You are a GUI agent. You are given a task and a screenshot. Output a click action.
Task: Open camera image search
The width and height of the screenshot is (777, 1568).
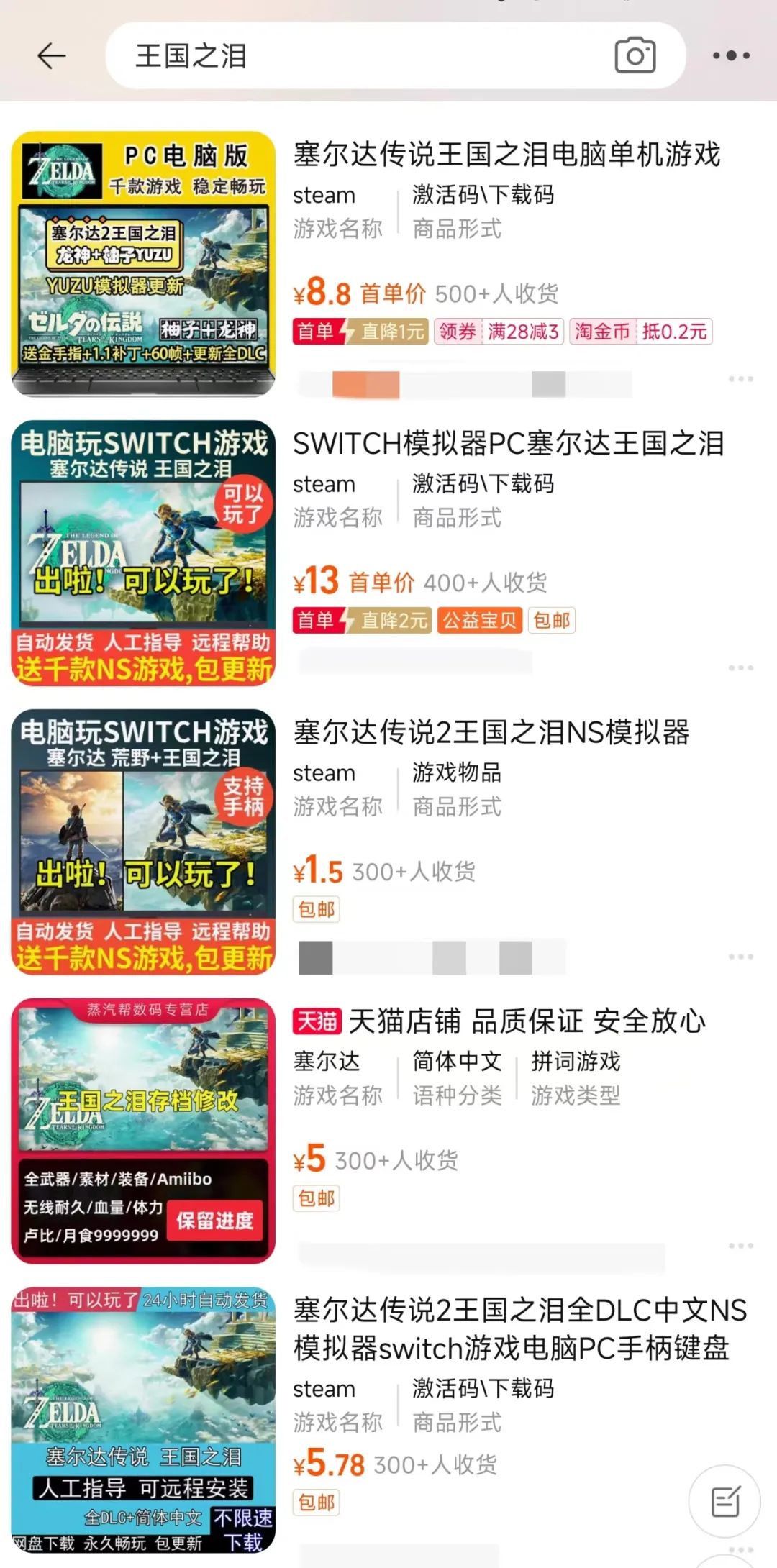pos(635,55)
